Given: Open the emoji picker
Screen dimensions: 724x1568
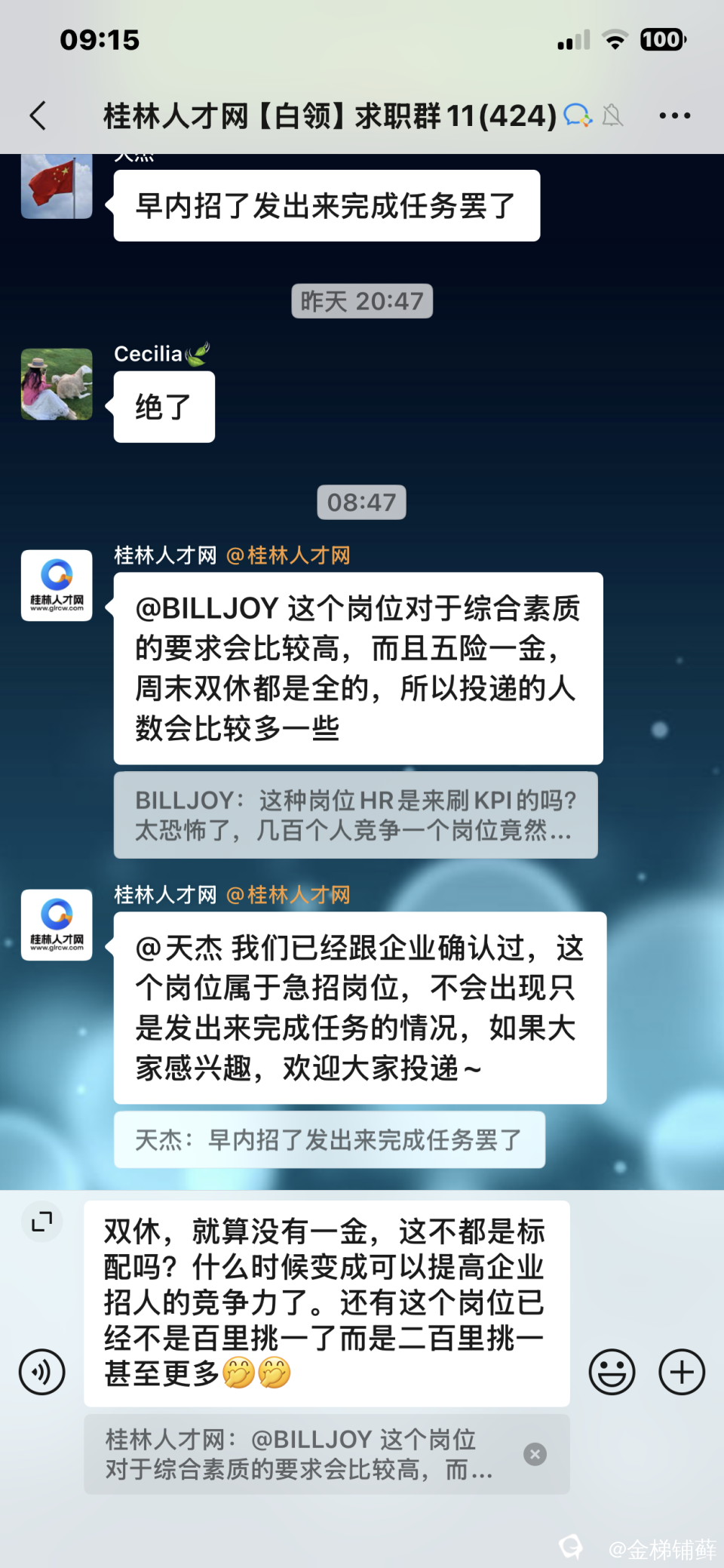Looking at the screenshot, I should point(612,1372).
